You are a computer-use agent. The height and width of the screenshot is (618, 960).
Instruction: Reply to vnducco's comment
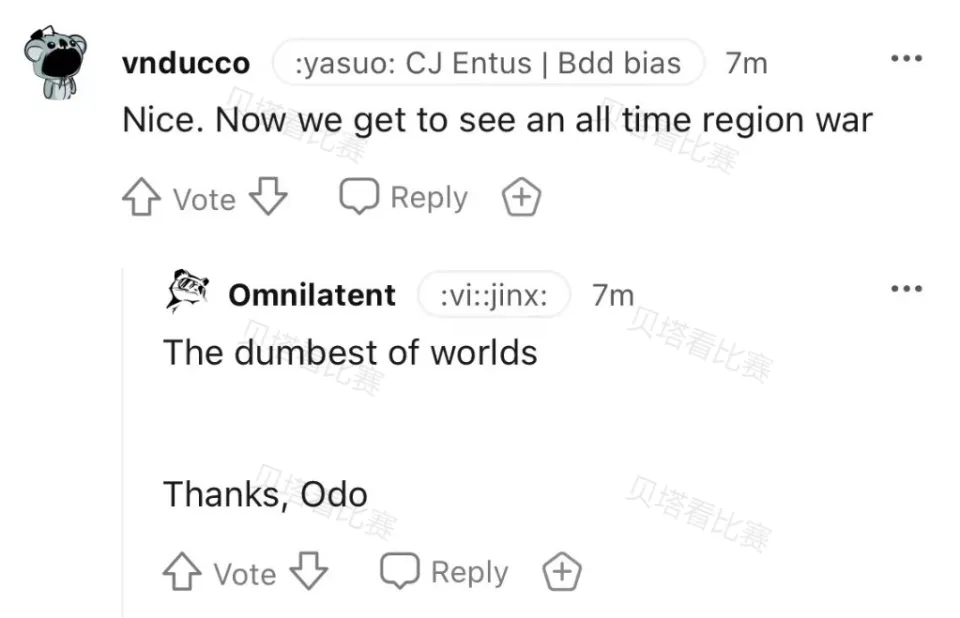point(403,197)
